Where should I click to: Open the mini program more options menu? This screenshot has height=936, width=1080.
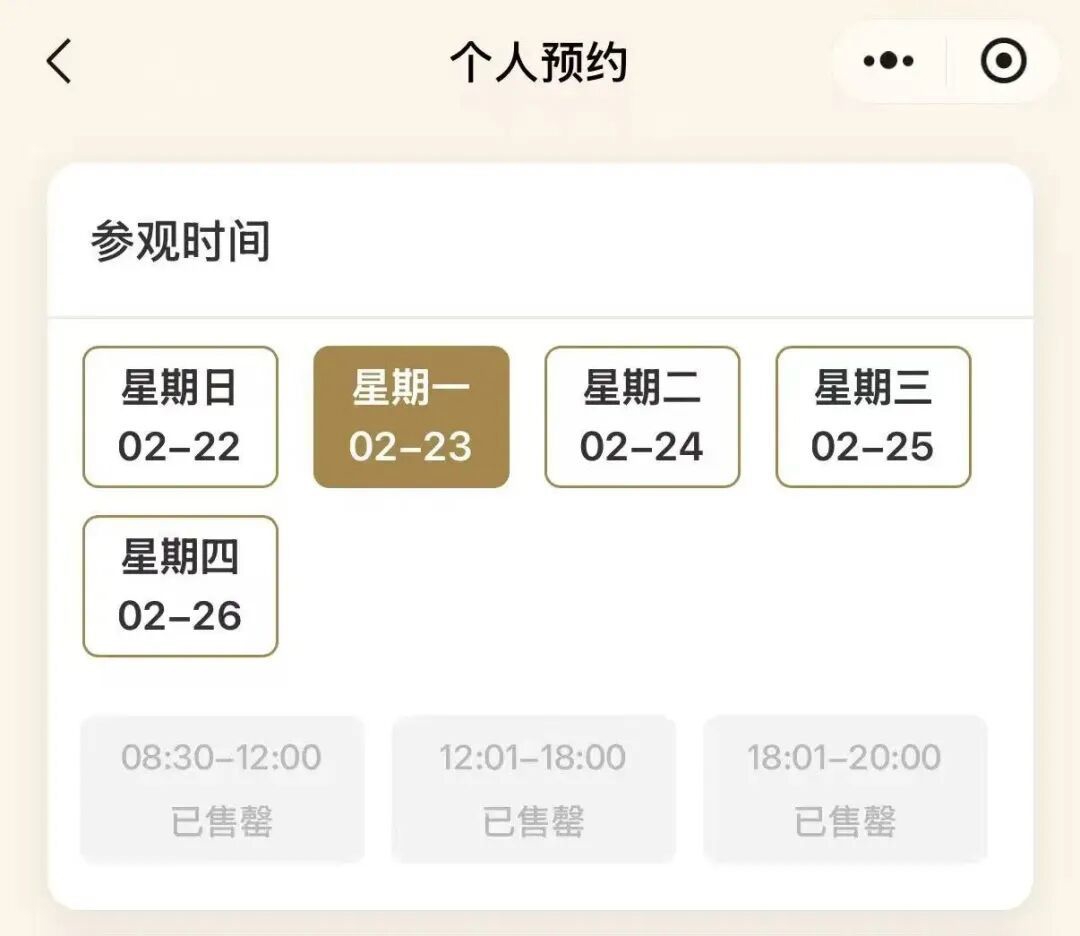tap(888, 62)
